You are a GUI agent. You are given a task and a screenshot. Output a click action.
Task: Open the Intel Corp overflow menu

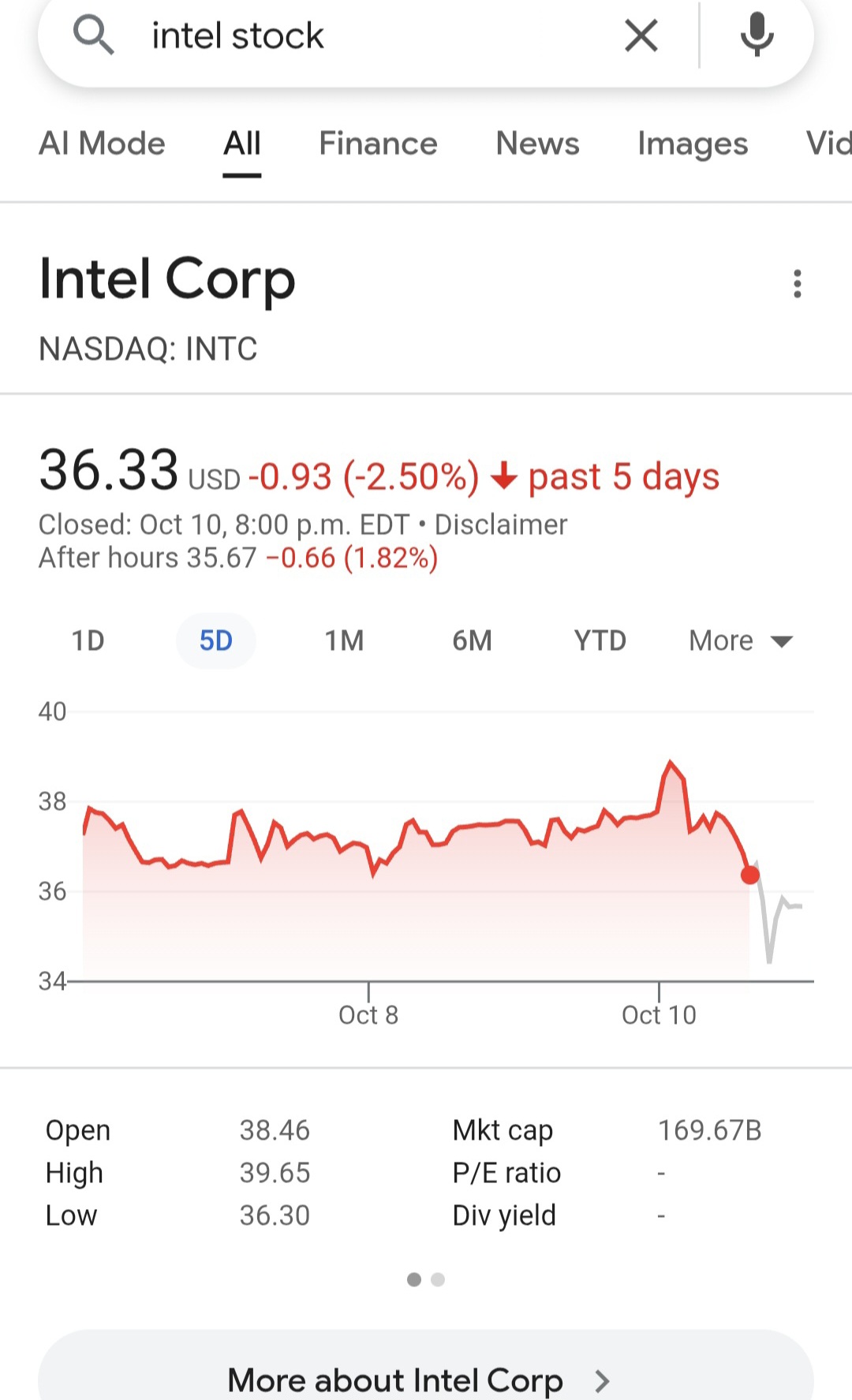coord(798,284)
